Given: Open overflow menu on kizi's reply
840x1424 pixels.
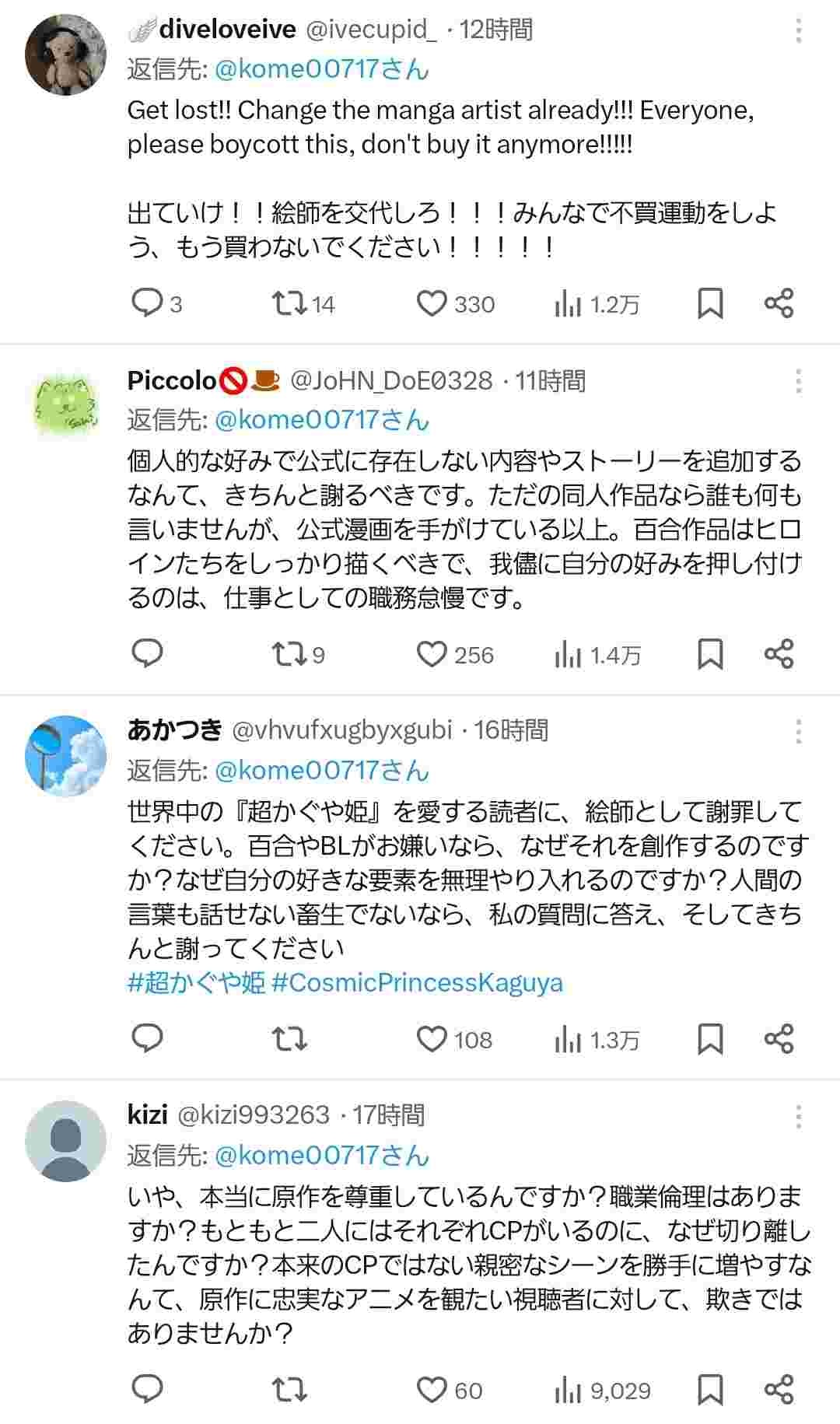Looking at the screenshot, I should coord(798,1117).
